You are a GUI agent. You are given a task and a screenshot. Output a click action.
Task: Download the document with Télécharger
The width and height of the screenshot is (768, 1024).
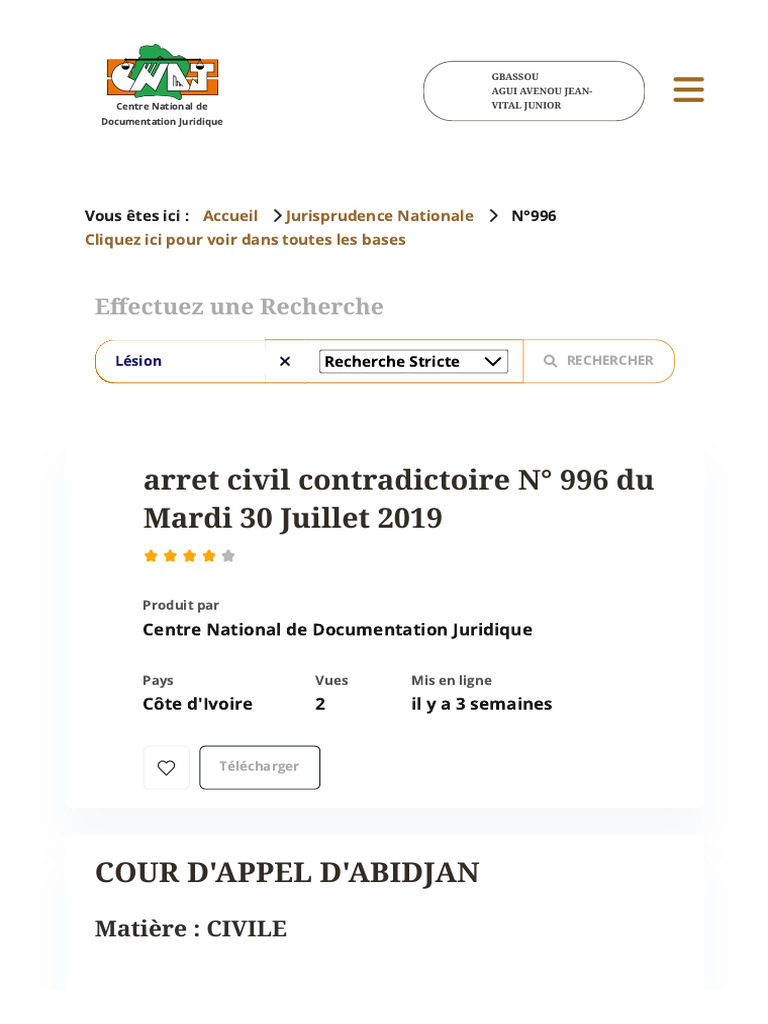[259, 767]
